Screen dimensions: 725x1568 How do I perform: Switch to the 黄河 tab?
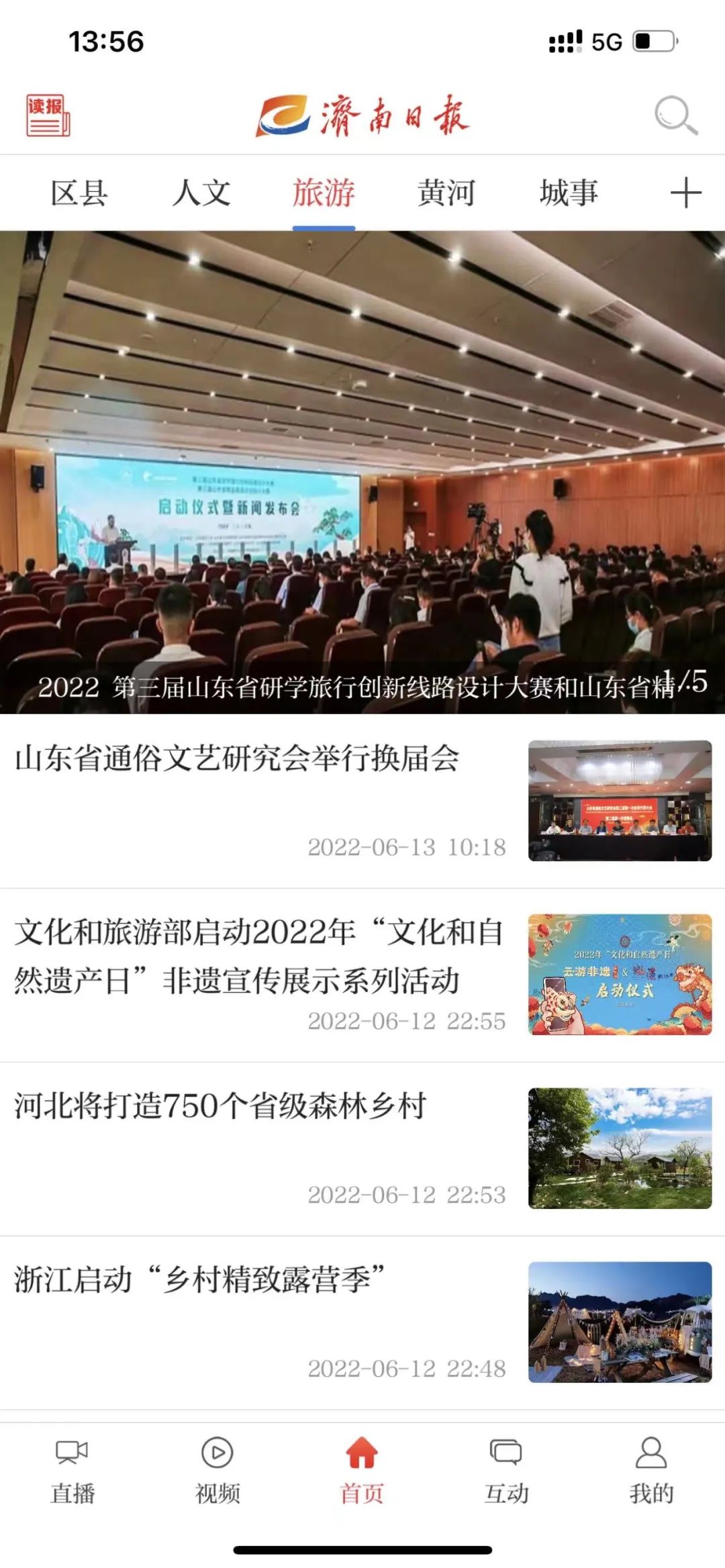point(446,193)
